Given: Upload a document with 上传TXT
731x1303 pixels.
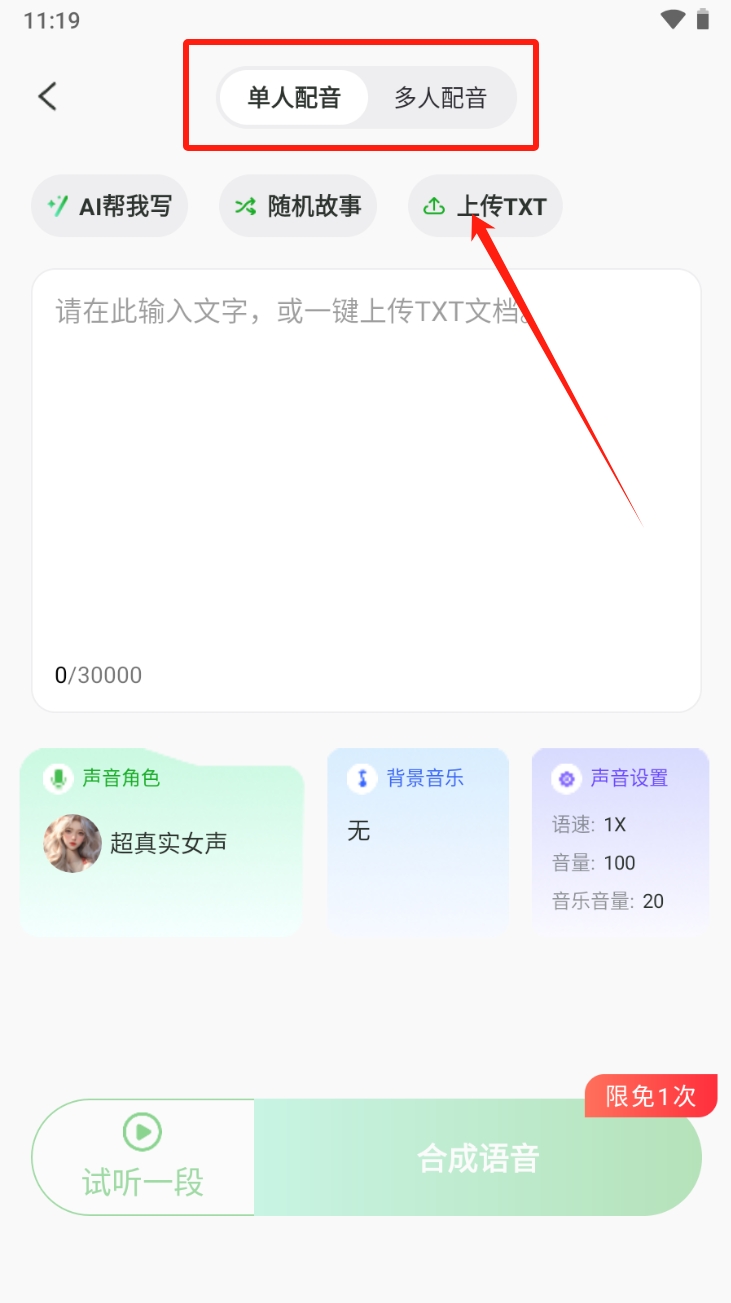Looking at the screenshot, I should point(486,206).
